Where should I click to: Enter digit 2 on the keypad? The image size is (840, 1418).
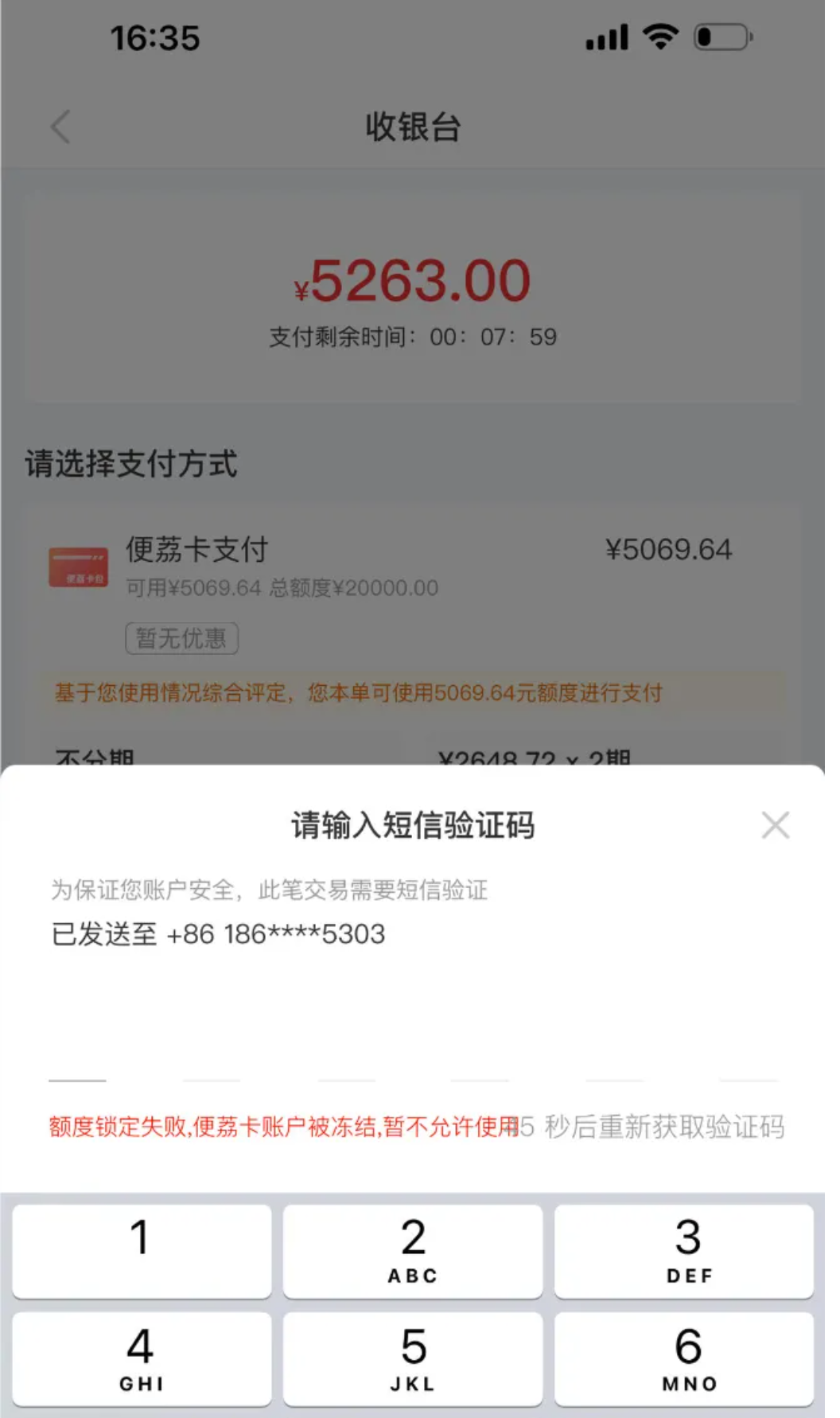[413, 1250]
